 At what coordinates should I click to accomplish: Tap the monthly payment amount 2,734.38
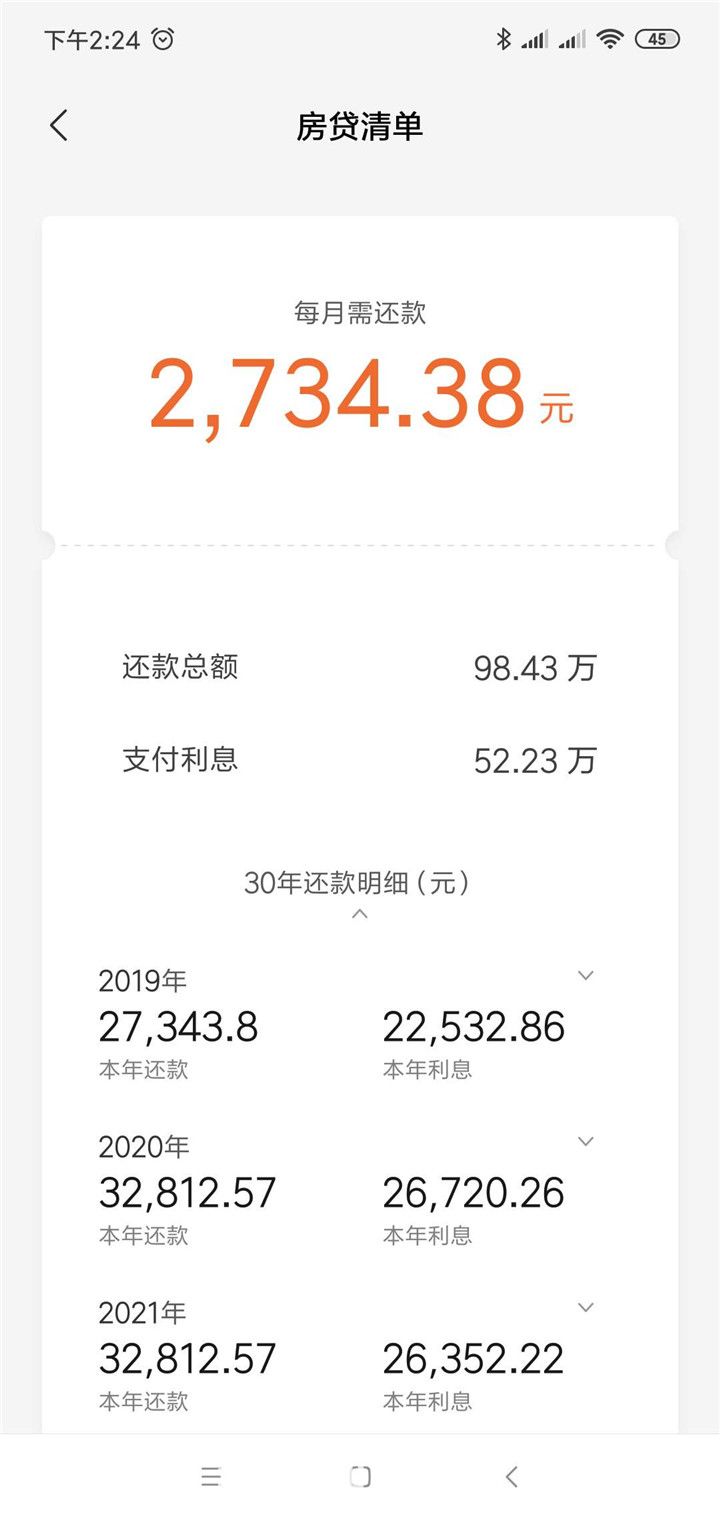(339, 393)
